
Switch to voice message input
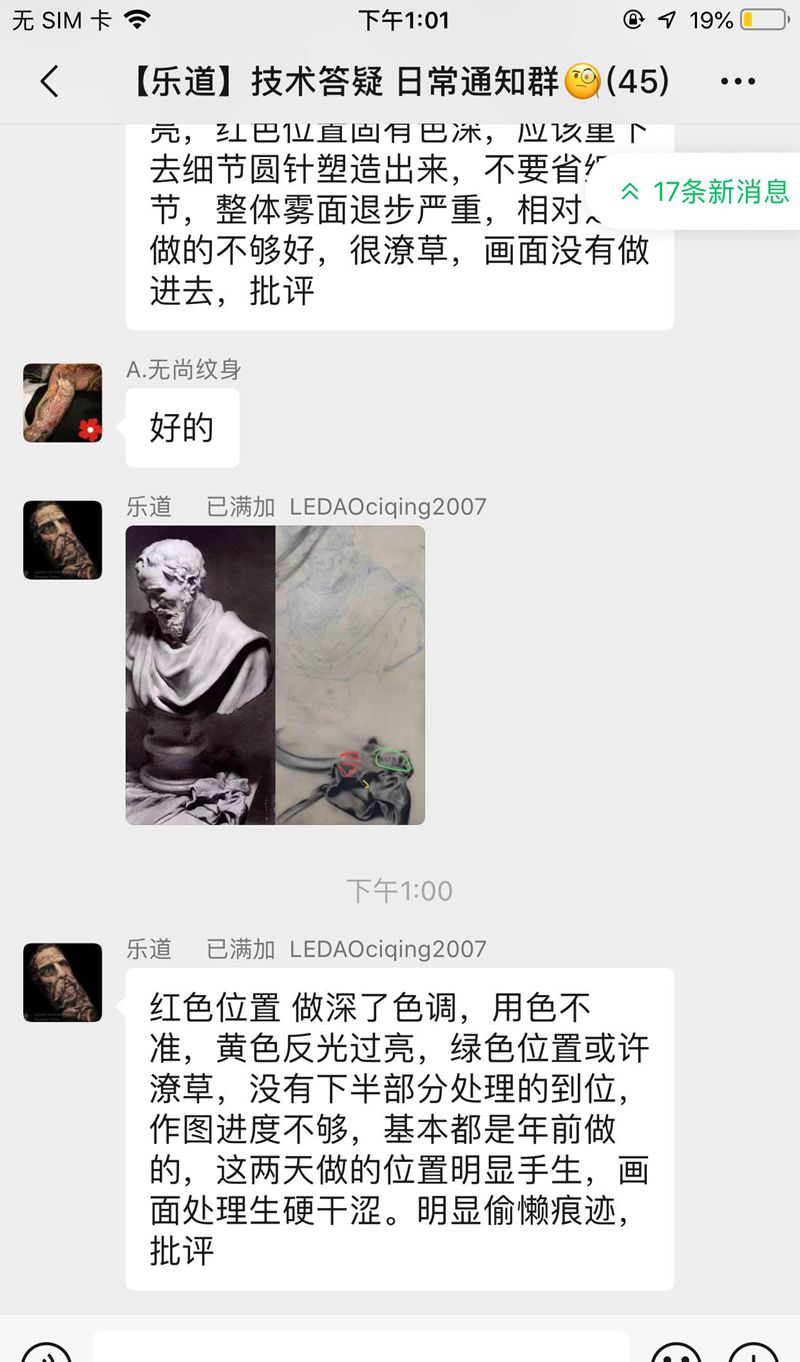(46, 1352)
